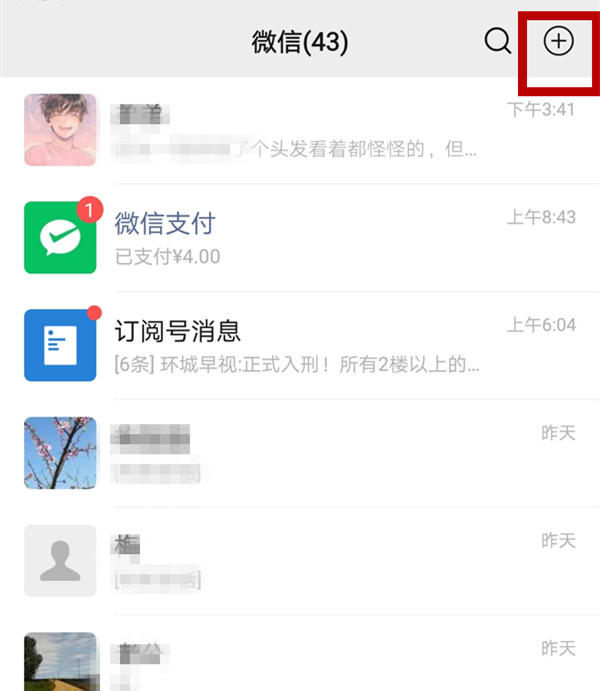Screen dimensions: 600x691
Task: Open the search magnifier icon
Action: point(497,41)
